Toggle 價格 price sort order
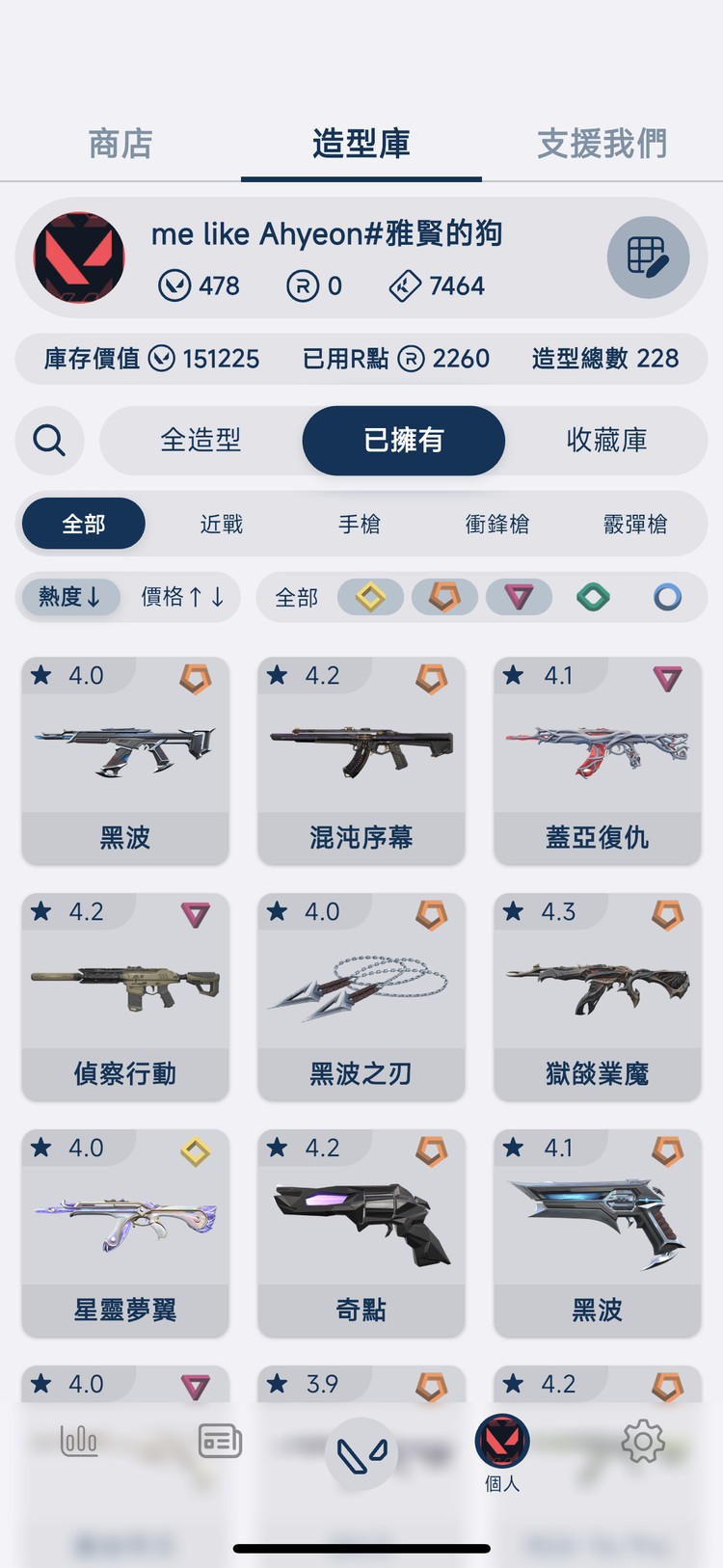This screenshot has height=1568, width=723. tap(182, 597)
